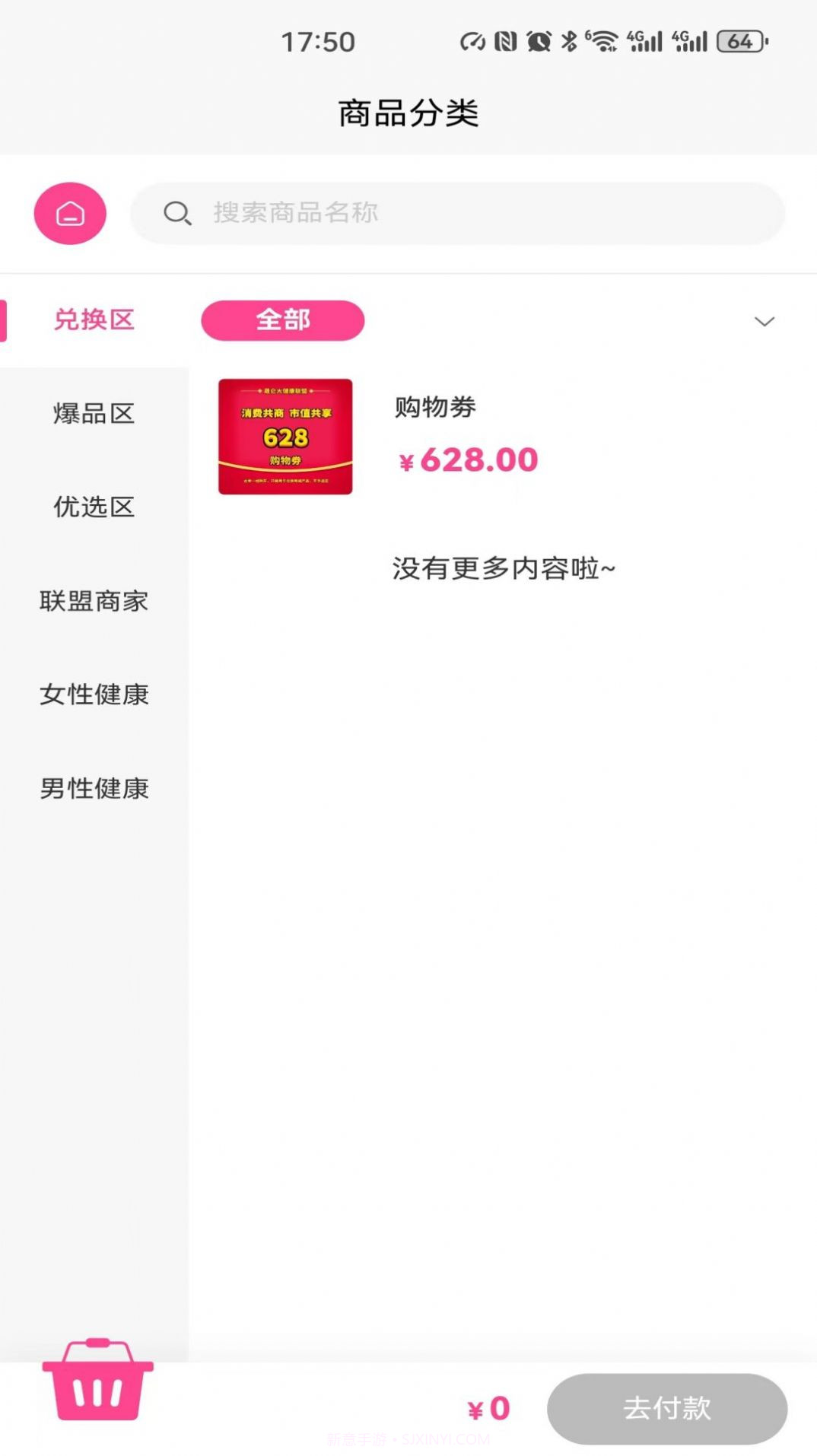Tap the Bluetooth icon in the status bar
Viewport: 817px width, 1456px height.
point(569,43)
